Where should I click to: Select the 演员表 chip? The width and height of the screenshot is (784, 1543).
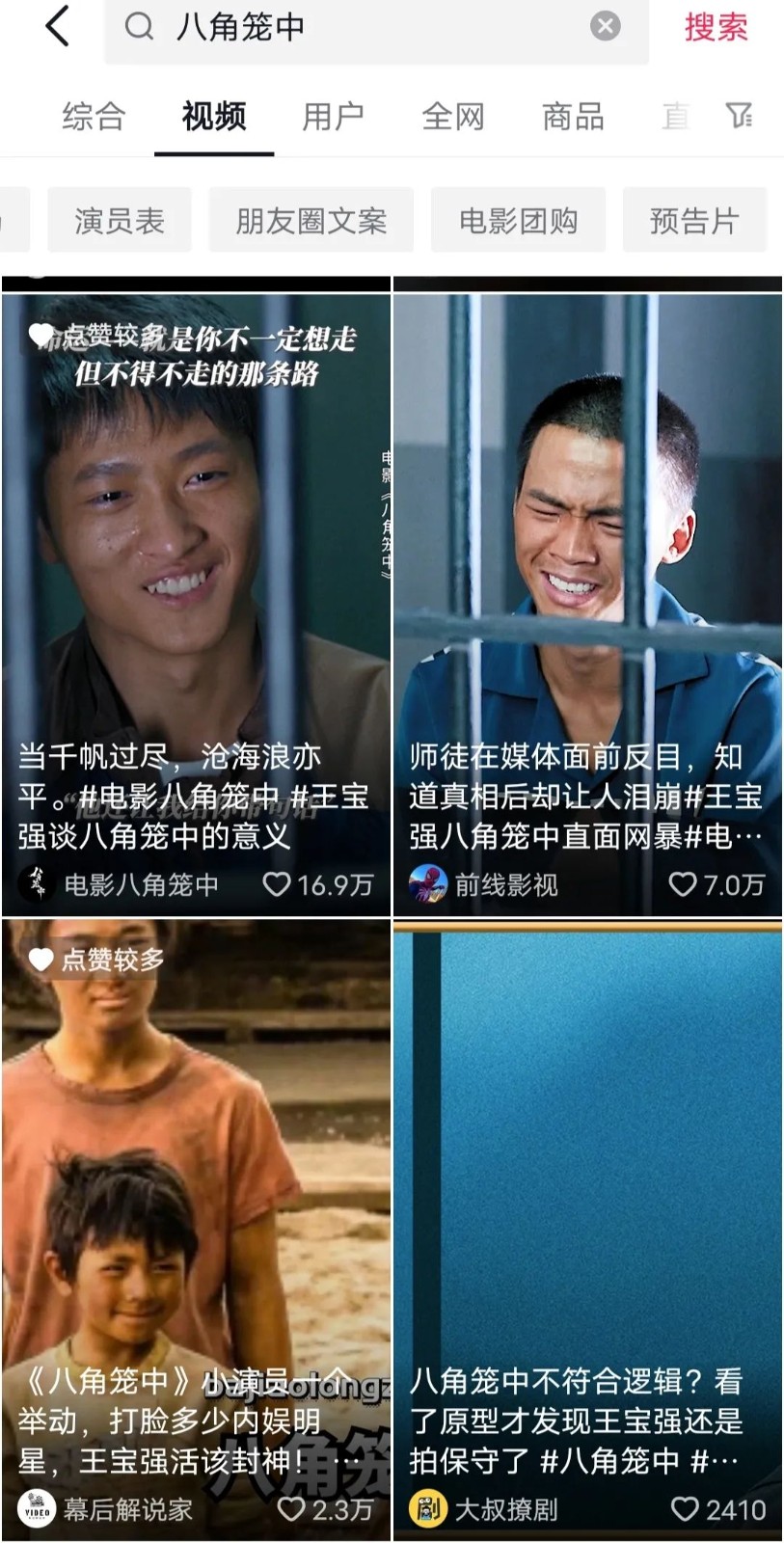120,221
